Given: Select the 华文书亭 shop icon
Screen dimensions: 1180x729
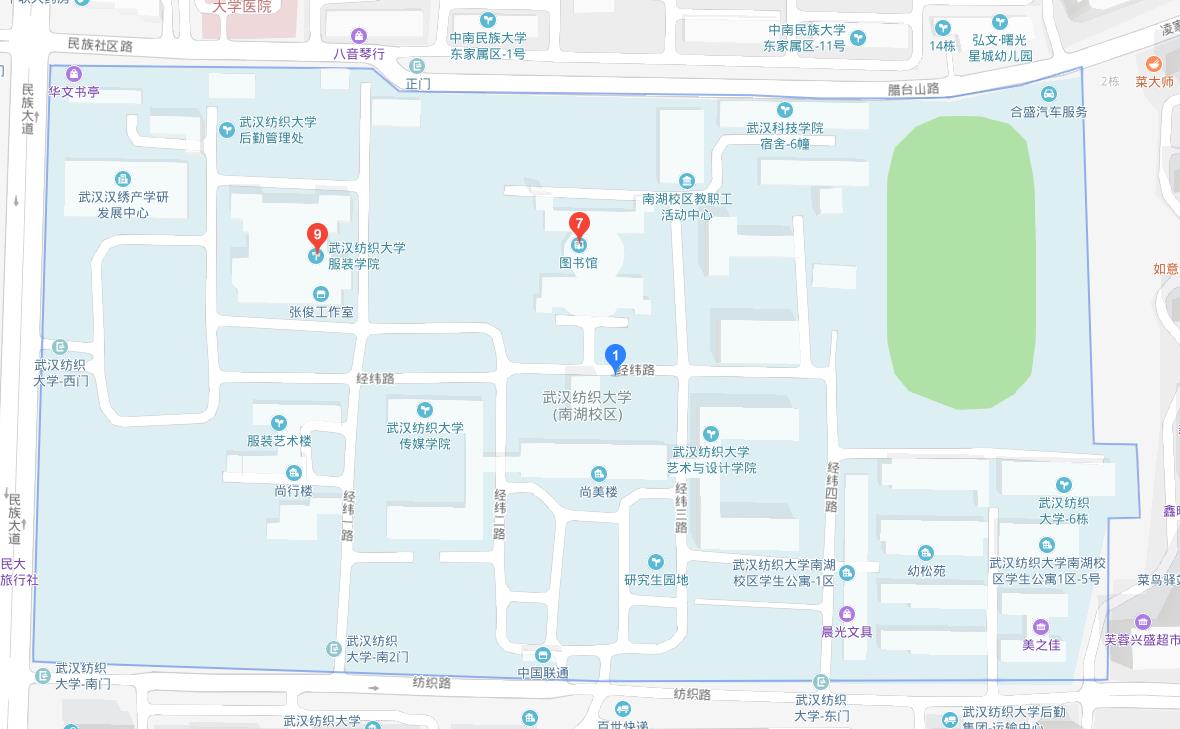Looking at the screenshot, I should click(73, 75).
